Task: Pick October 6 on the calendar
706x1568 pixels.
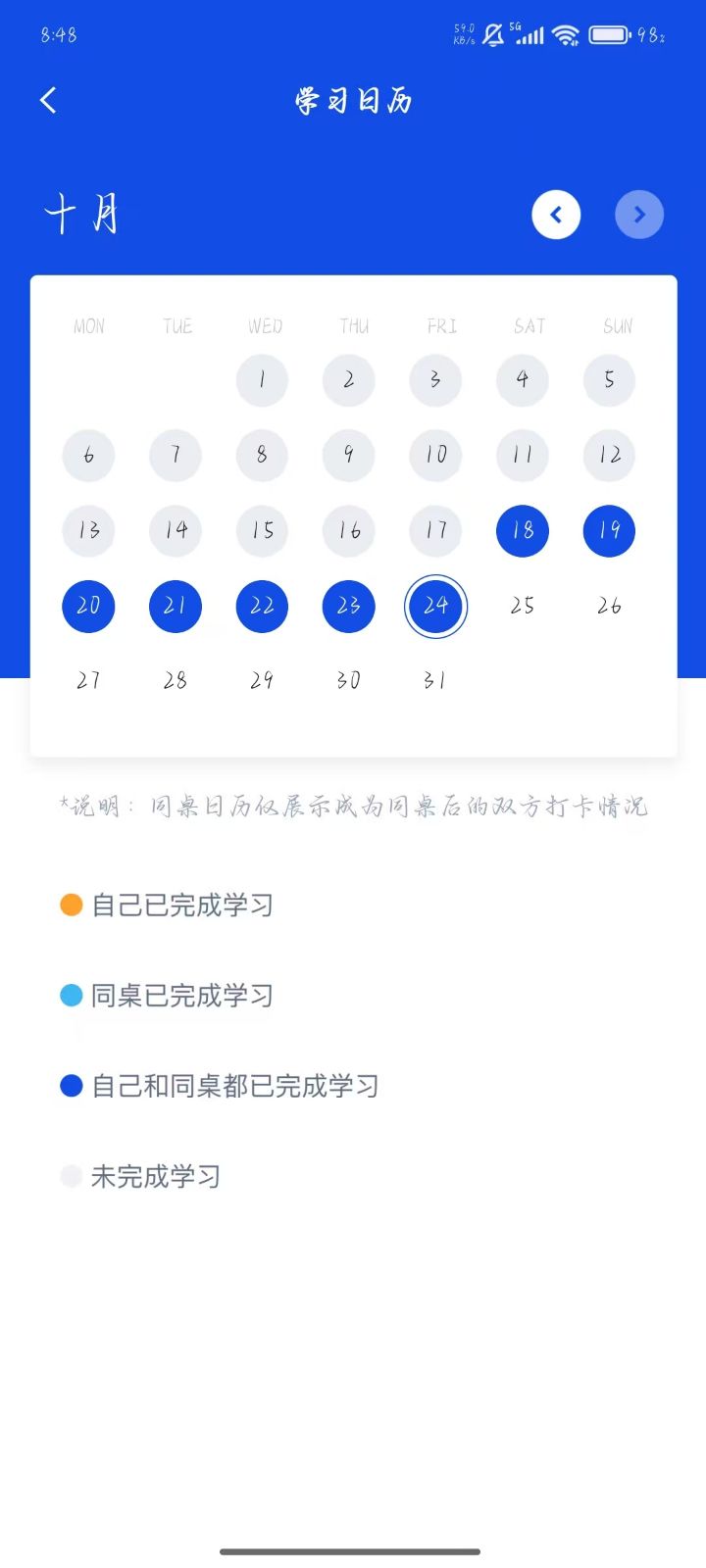Action: tap(88, 455)
